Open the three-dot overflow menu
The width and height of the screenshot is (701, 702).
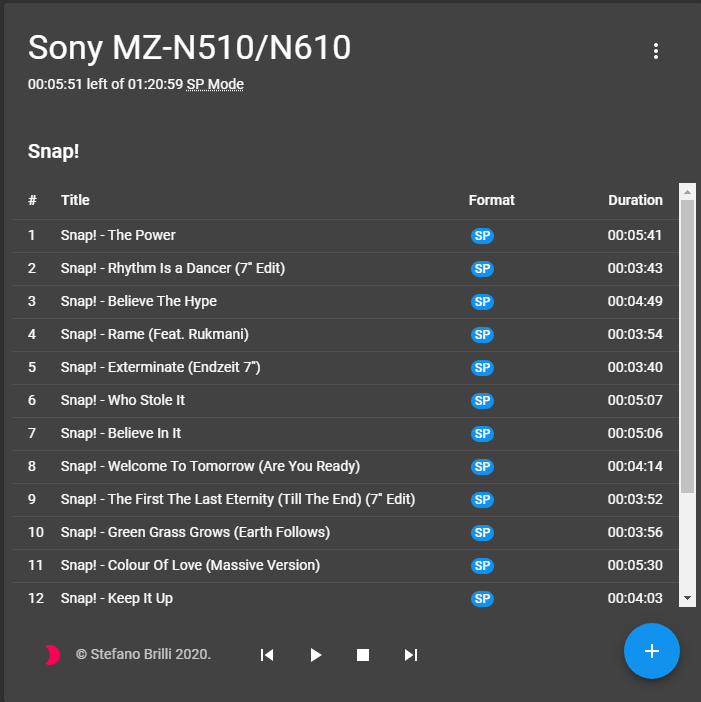(656, 51)
